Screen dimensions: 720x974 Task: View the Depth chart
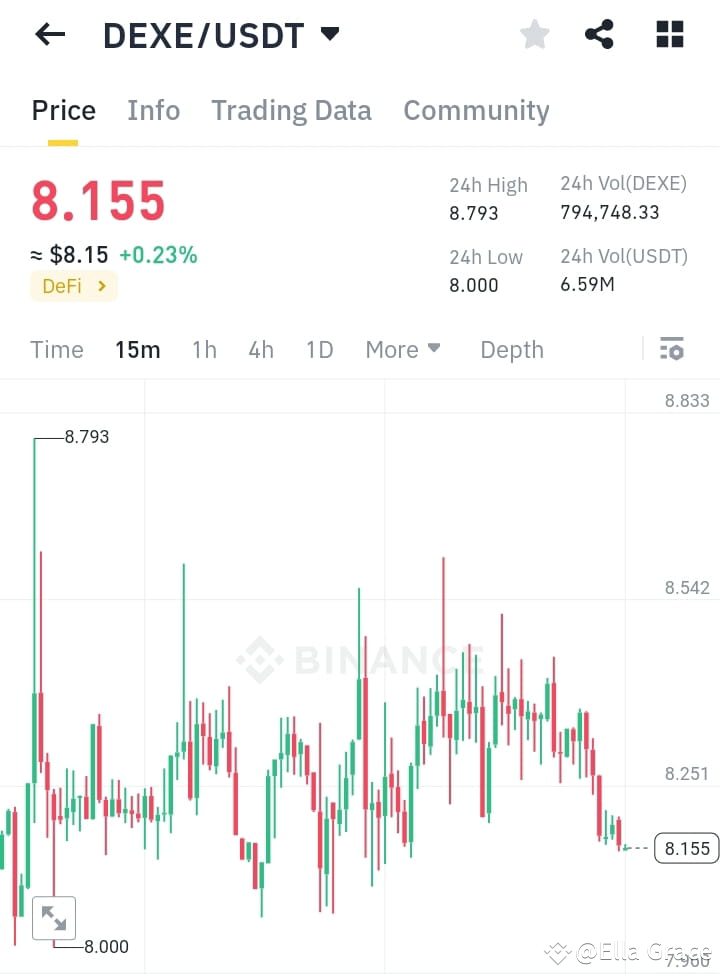[x=511, y=349]
